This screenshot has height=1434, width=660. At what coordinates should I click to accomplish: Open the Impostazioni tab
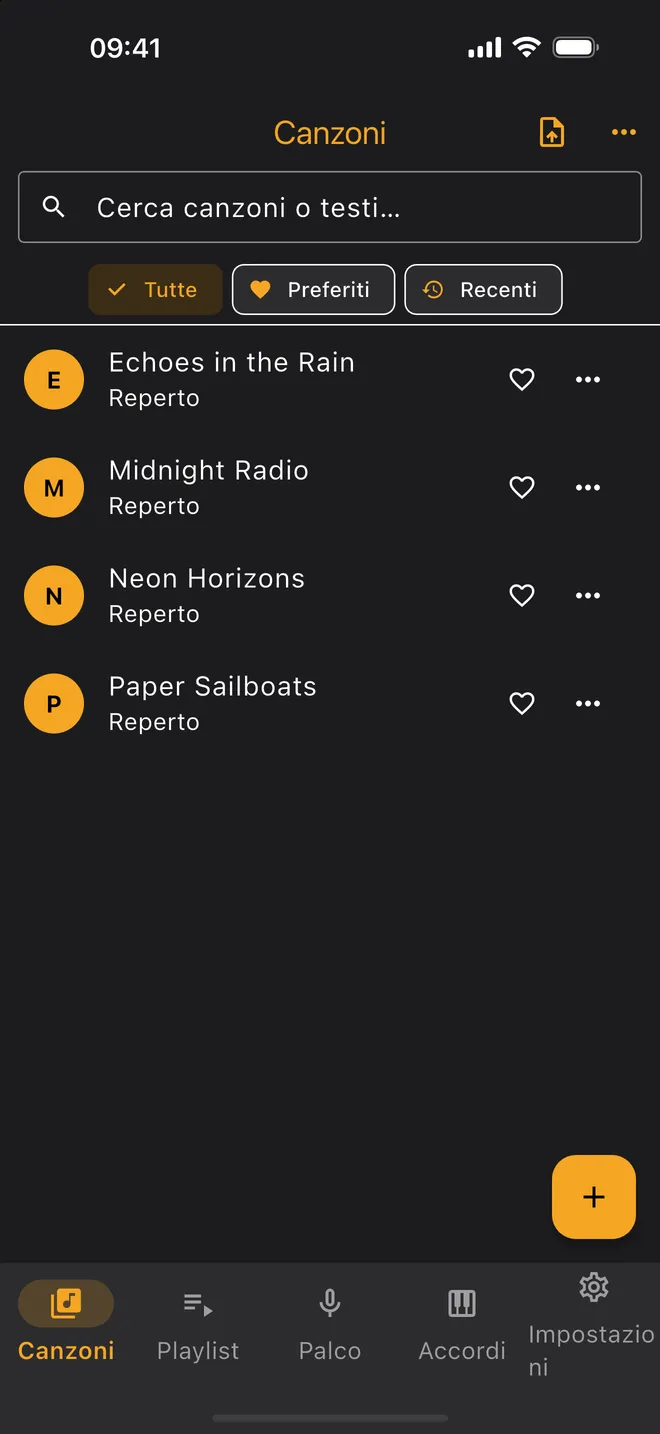592,1326
